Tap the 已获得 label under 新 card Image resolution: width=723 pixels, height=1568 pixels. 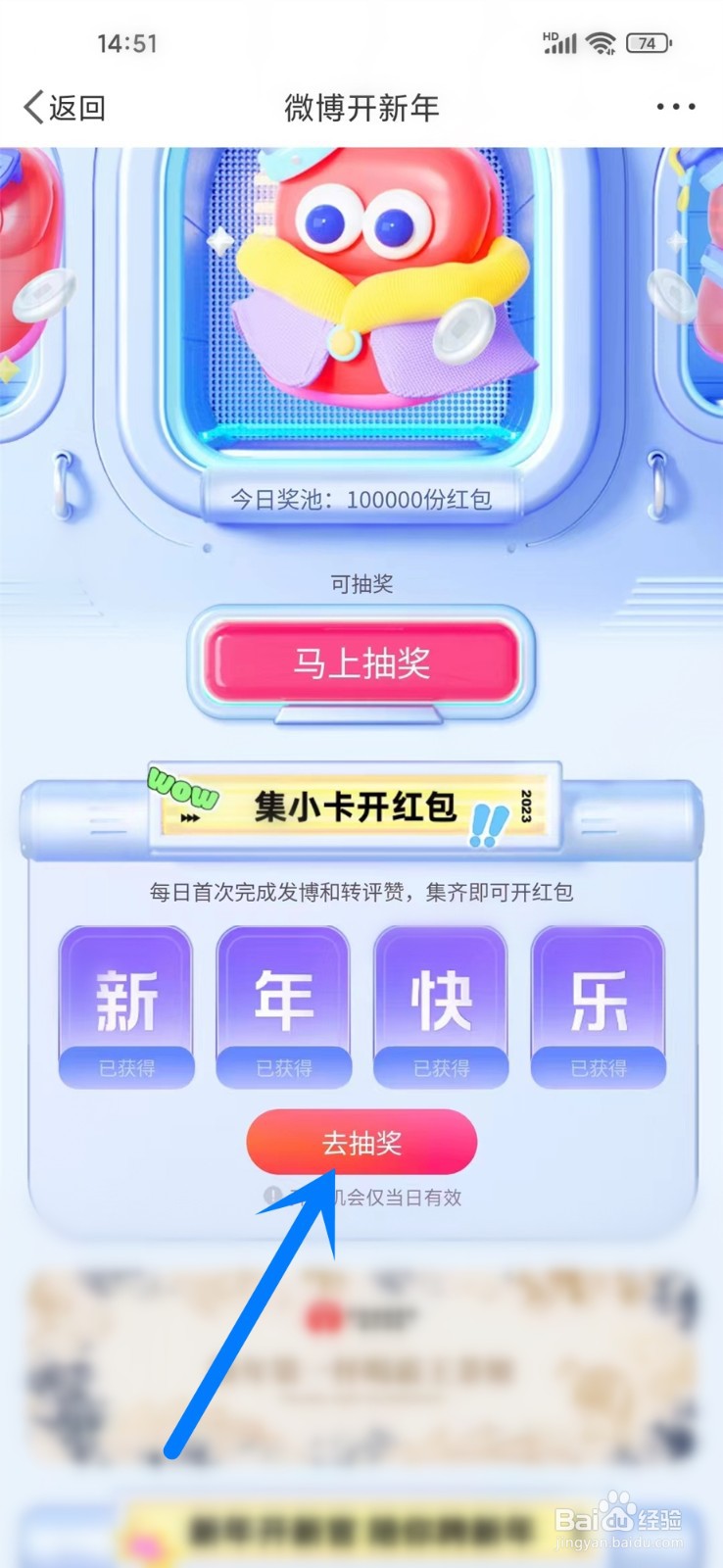[125, 1067]
